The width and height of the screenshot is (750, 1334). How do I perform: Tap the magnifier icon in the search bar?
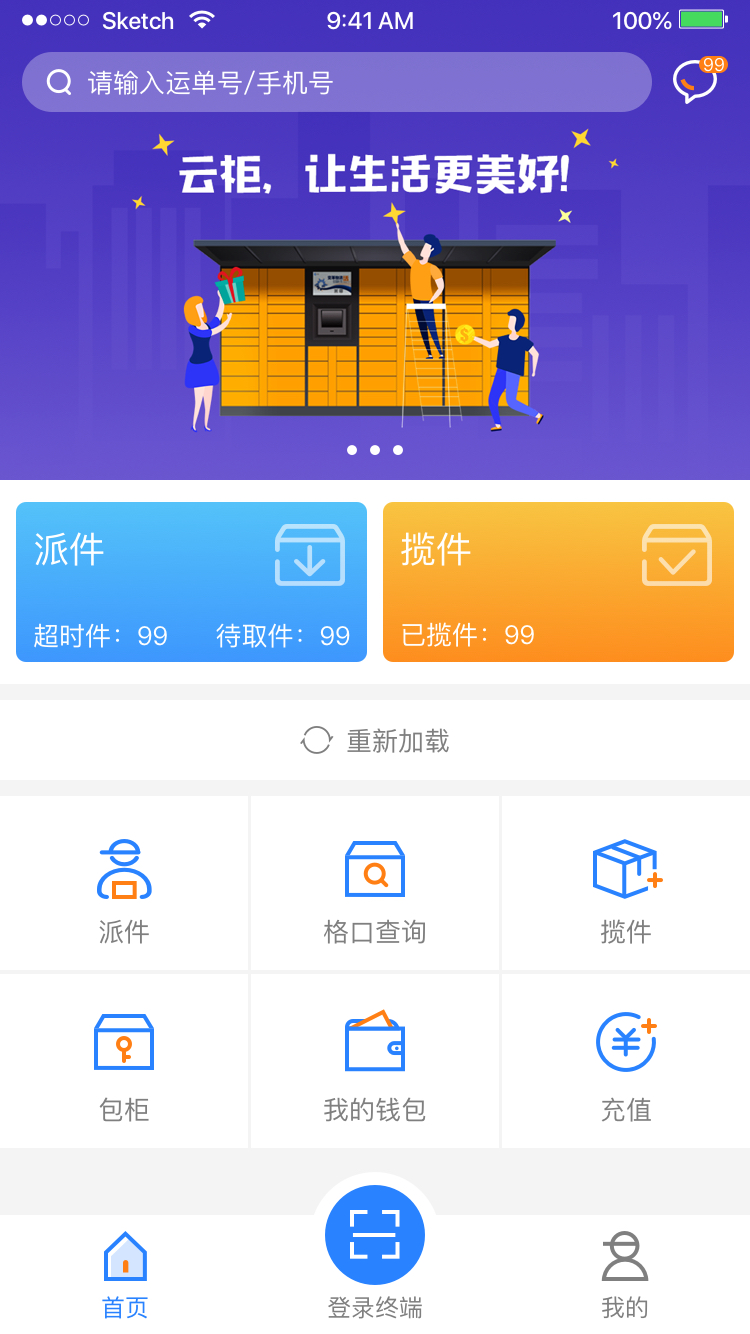point(57,82)
